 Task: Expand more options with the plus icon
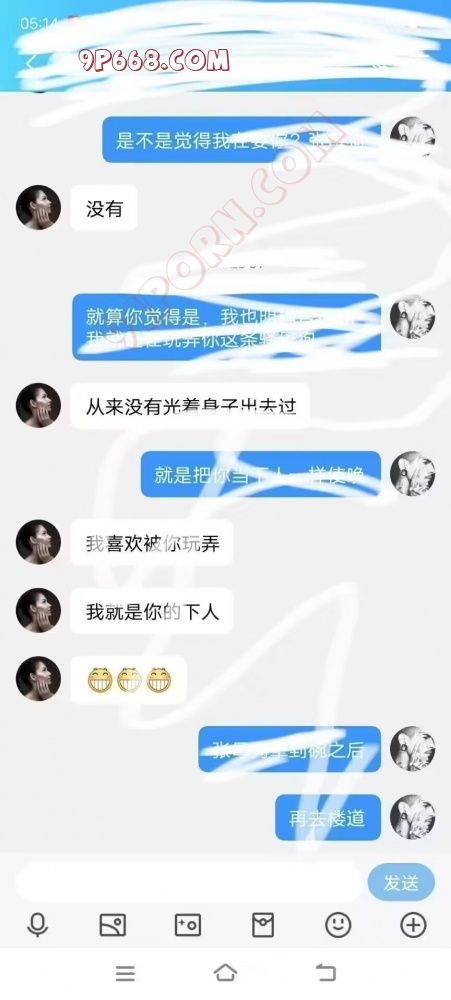coord(413,925)
